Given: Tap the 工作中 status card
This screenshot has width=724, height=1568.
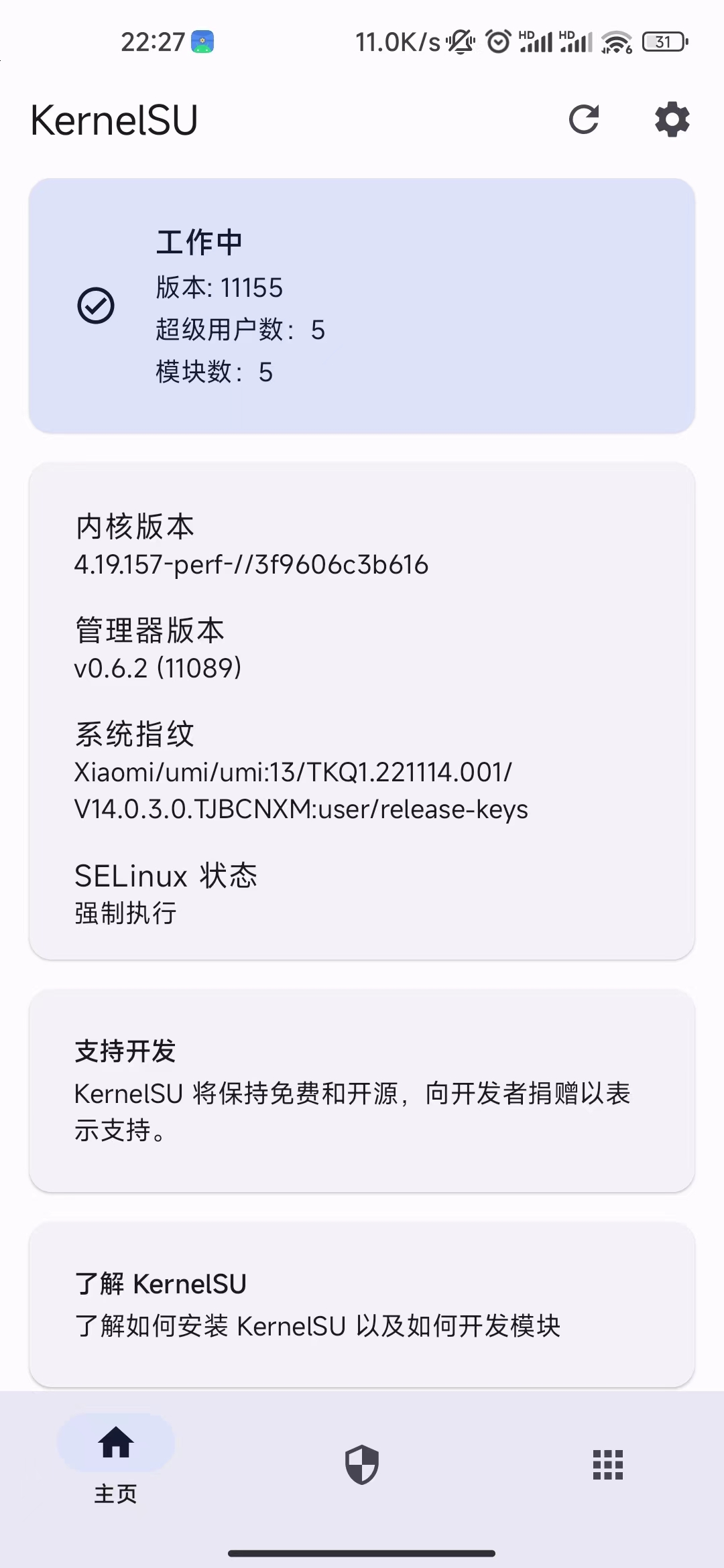Looking at the screenshot, I should pos(362,306).
